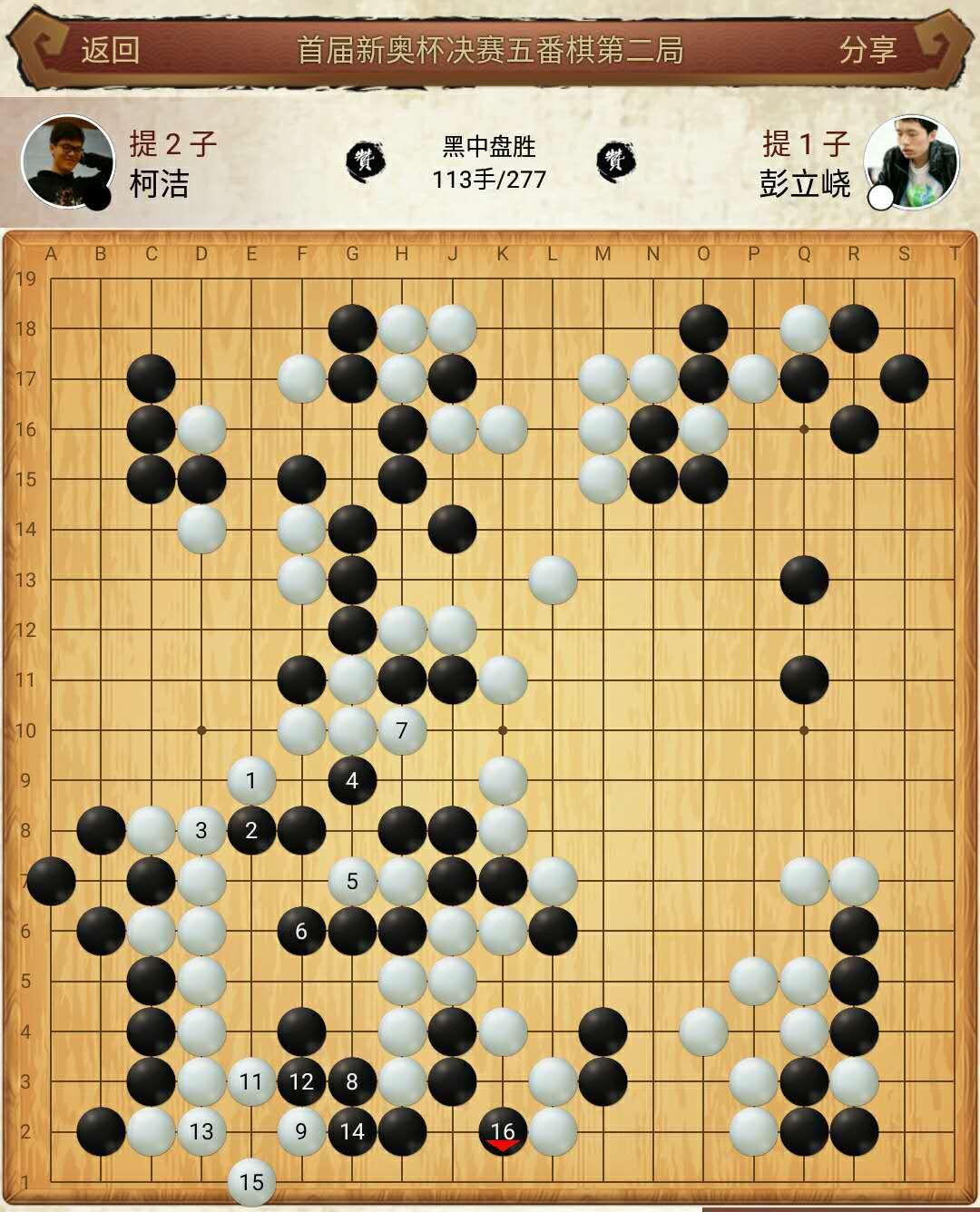Tap the 返回 back button
Image resolution: width=980 pixels, height=1212 pixels.
coord(110,50)
